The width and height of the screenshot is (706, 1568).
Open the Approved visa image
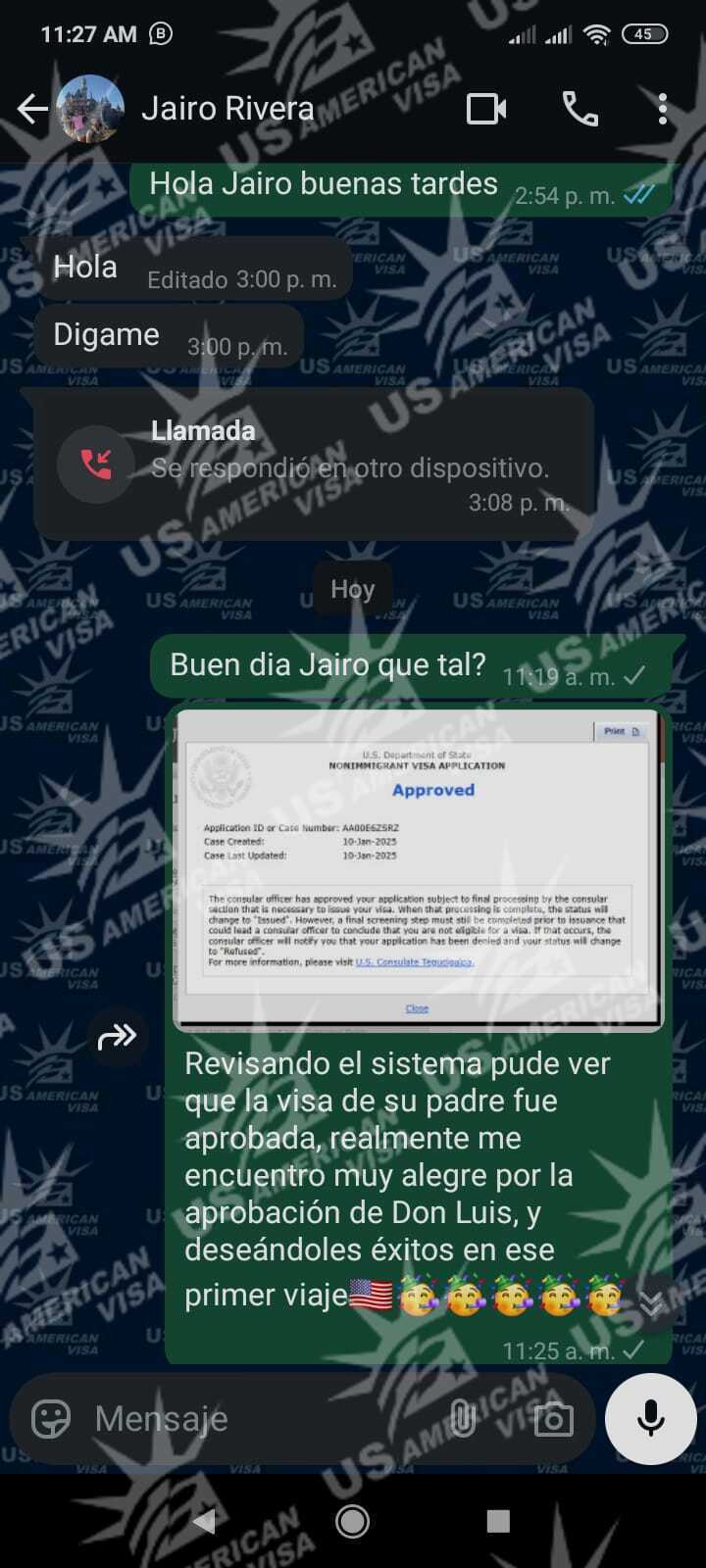[x=419, y=870]
